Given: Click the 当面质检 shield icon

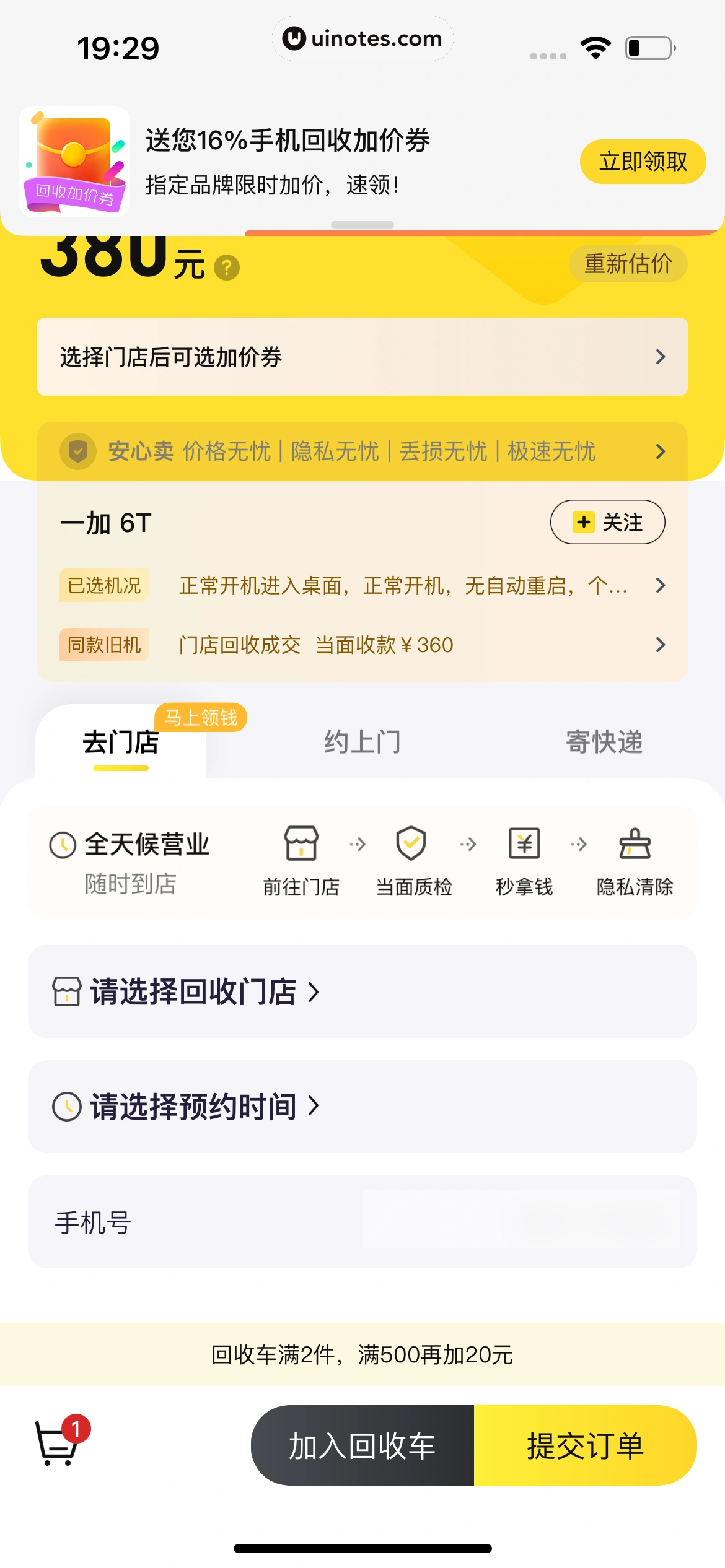Looking at the screenshot, I should (x=411, y=844).
